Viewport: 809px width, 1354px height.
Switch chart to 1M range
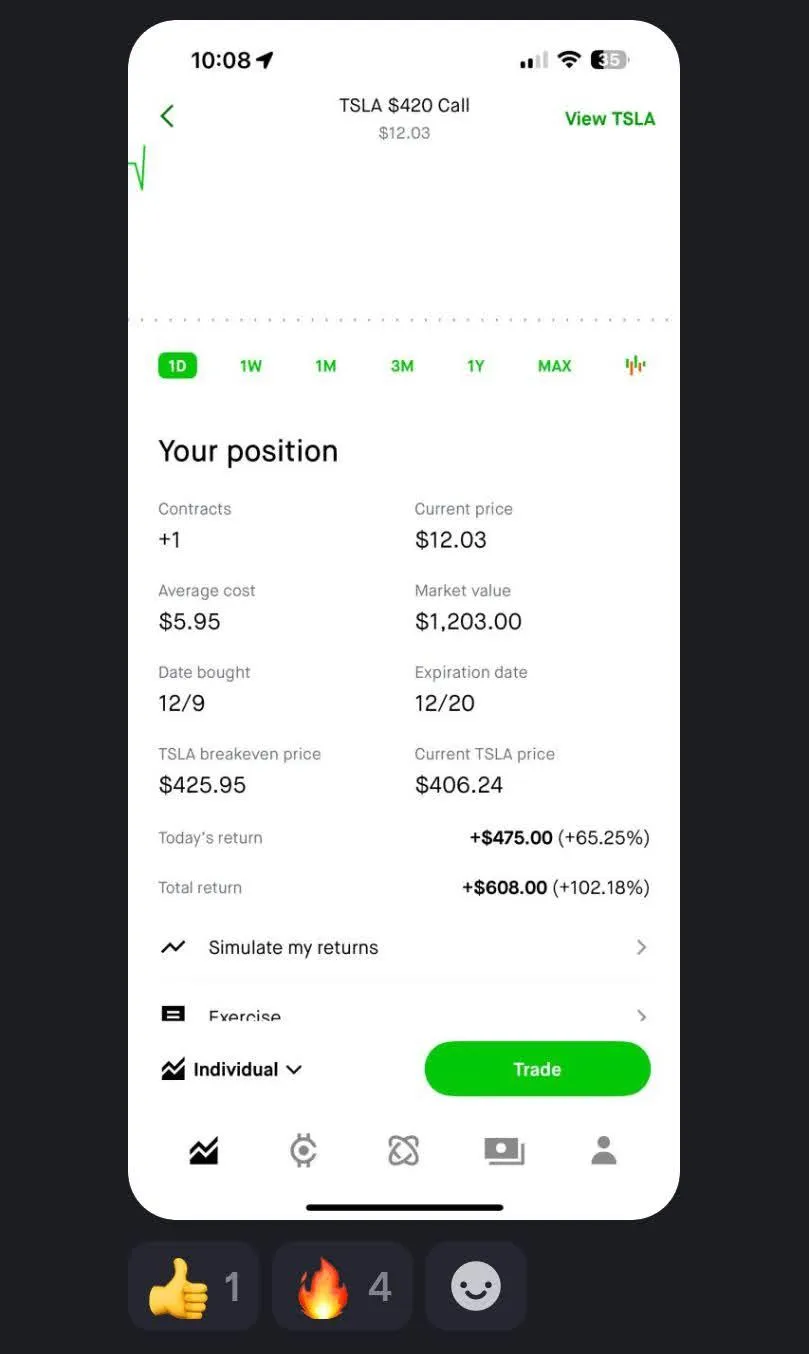tap(326, 366)
